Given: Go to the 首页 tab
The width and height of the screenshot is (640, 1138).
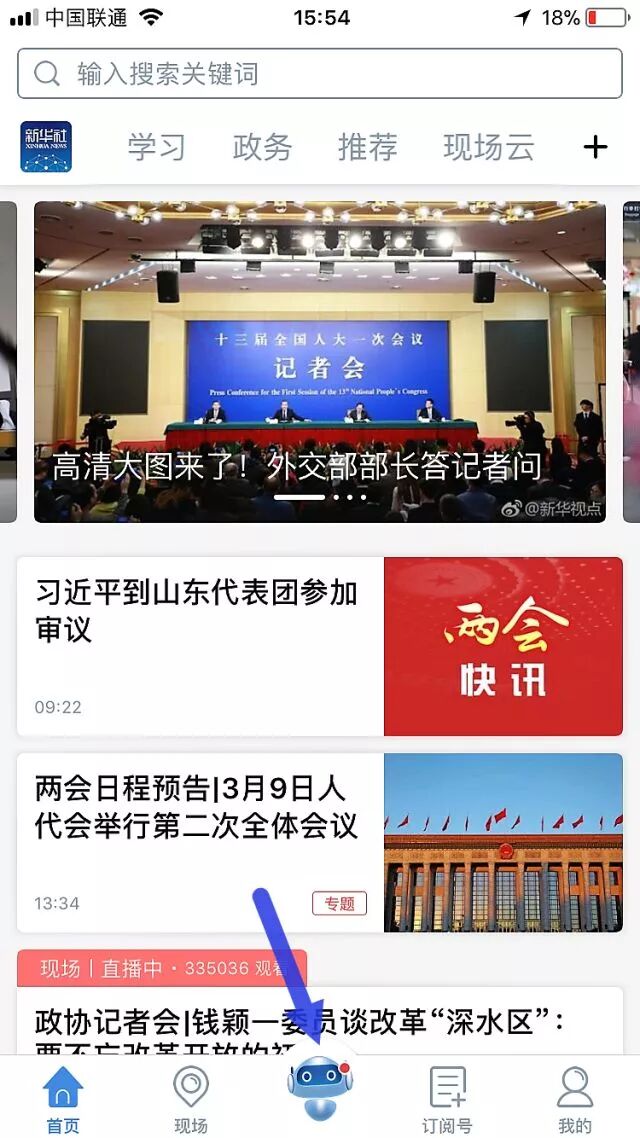Looking at the screenshot, I should click(63, 1098).
